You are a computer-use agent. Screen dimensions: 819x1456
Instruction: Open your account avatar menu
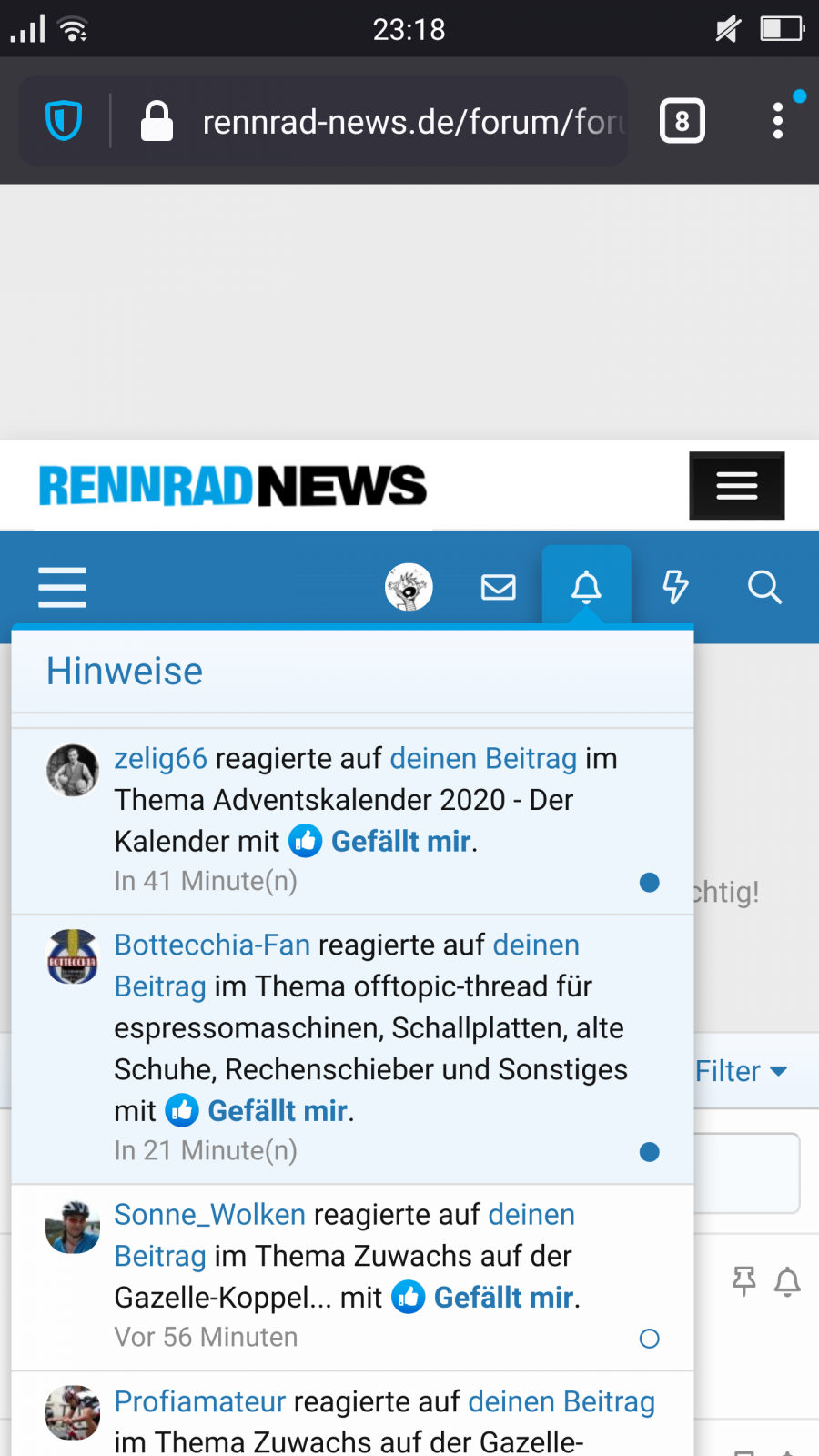tap(409, 588)
